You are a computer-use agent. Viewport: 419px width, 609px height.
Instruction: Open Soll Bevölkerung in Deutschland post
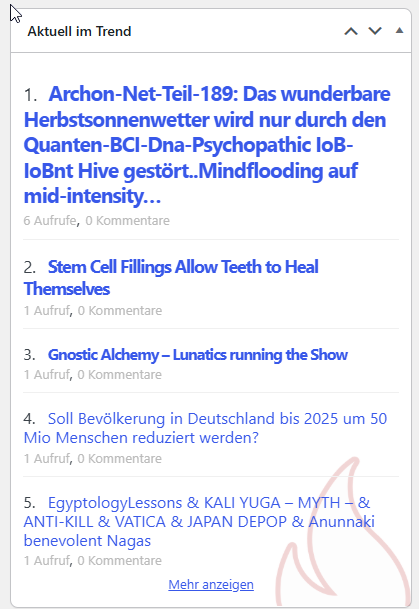205,428
